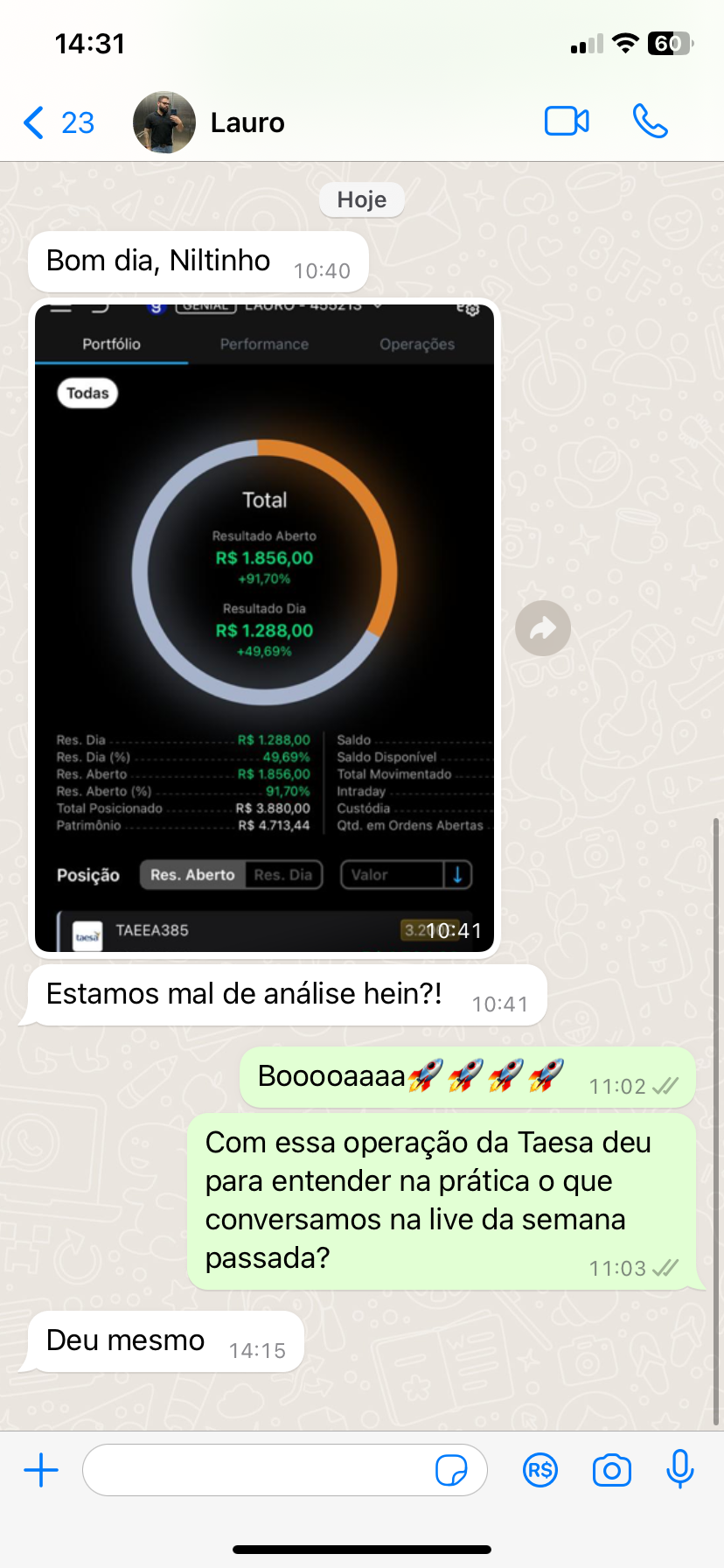Open the portfolio screenshot image
The image size is (724, 1568).
[x=264, y=627]
